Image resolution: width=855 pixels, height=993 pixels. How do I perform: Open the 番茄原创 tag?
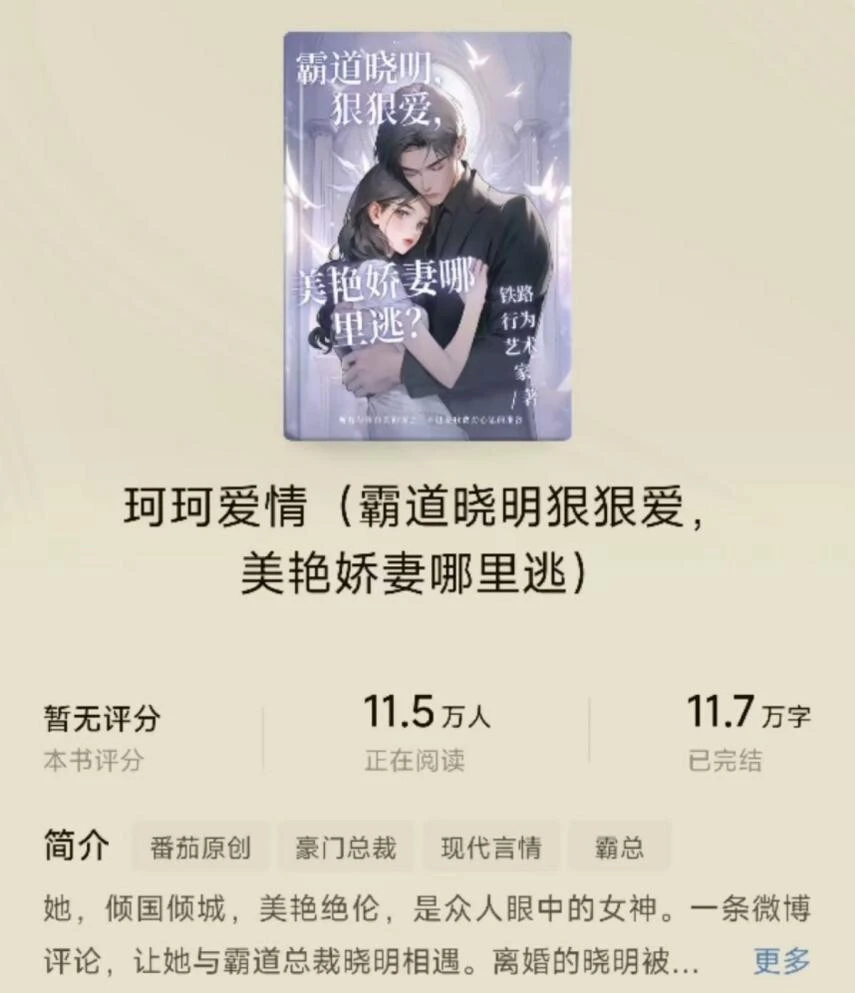coord(201,849)
